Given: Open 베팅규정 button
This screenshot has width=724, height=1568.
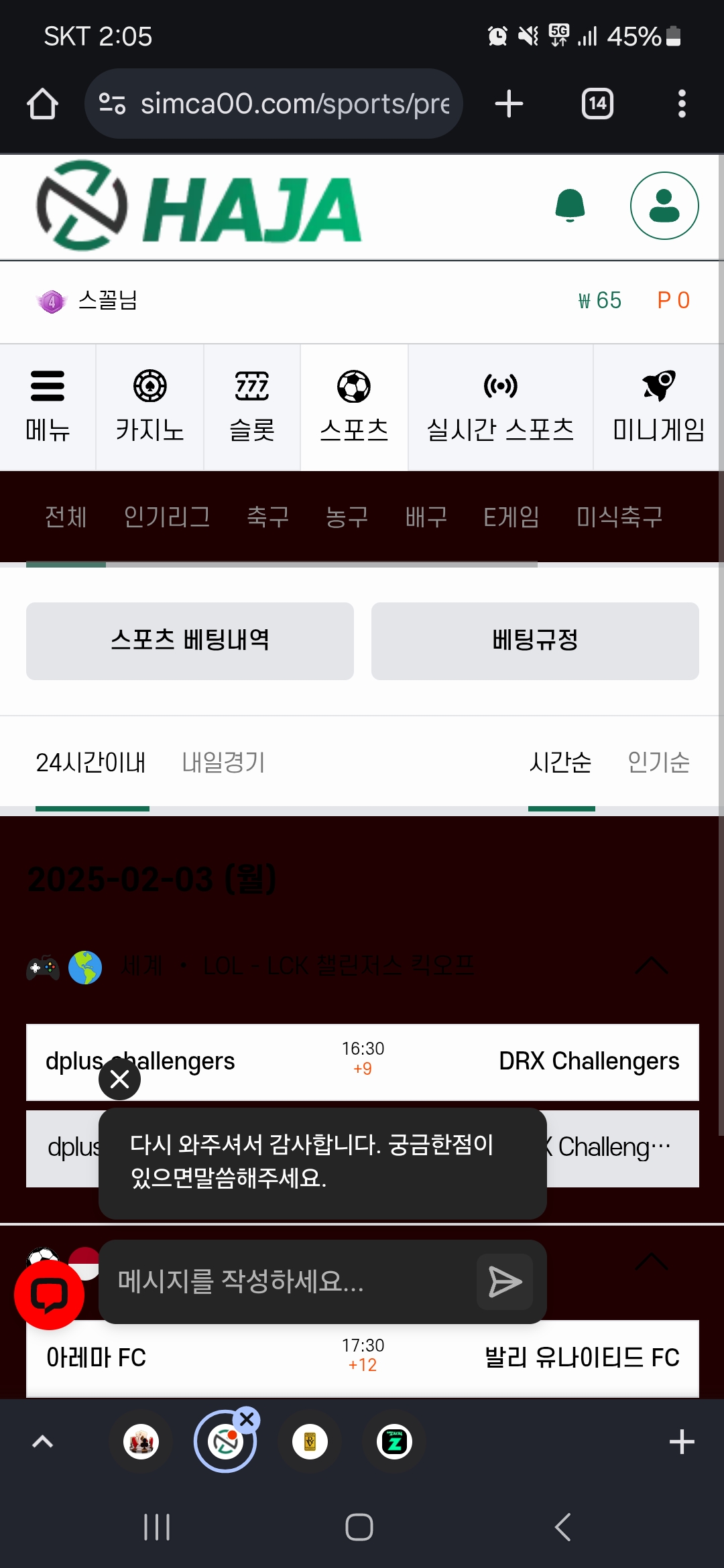Looking at the screenshot, I should pyautogui.click(x=535, y=641).
